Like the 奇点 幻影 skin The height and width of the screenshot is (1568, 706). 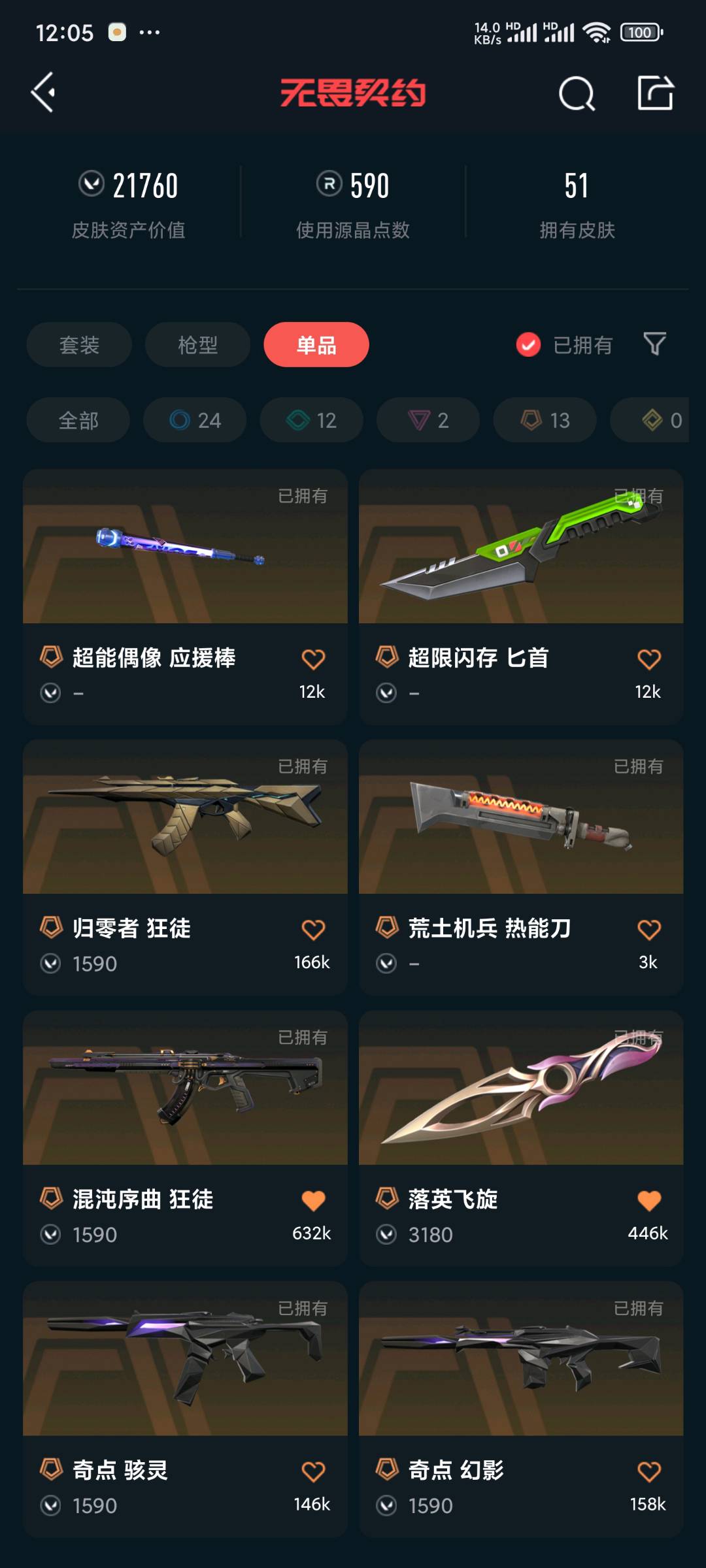click(x=649, y=1472)
